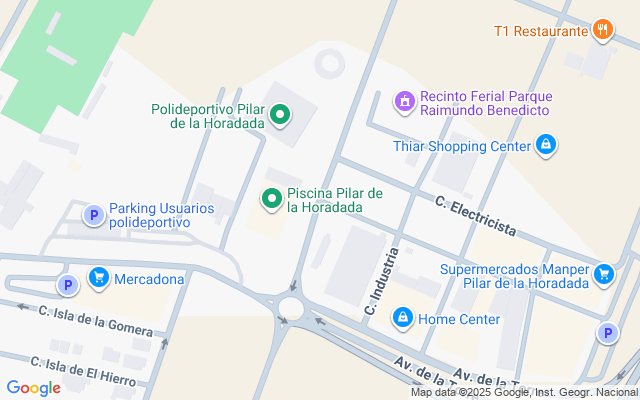Select the Piscina Pilar de la Horadada pin
Screen dimensions: 640x400
(x=271, y=200)
